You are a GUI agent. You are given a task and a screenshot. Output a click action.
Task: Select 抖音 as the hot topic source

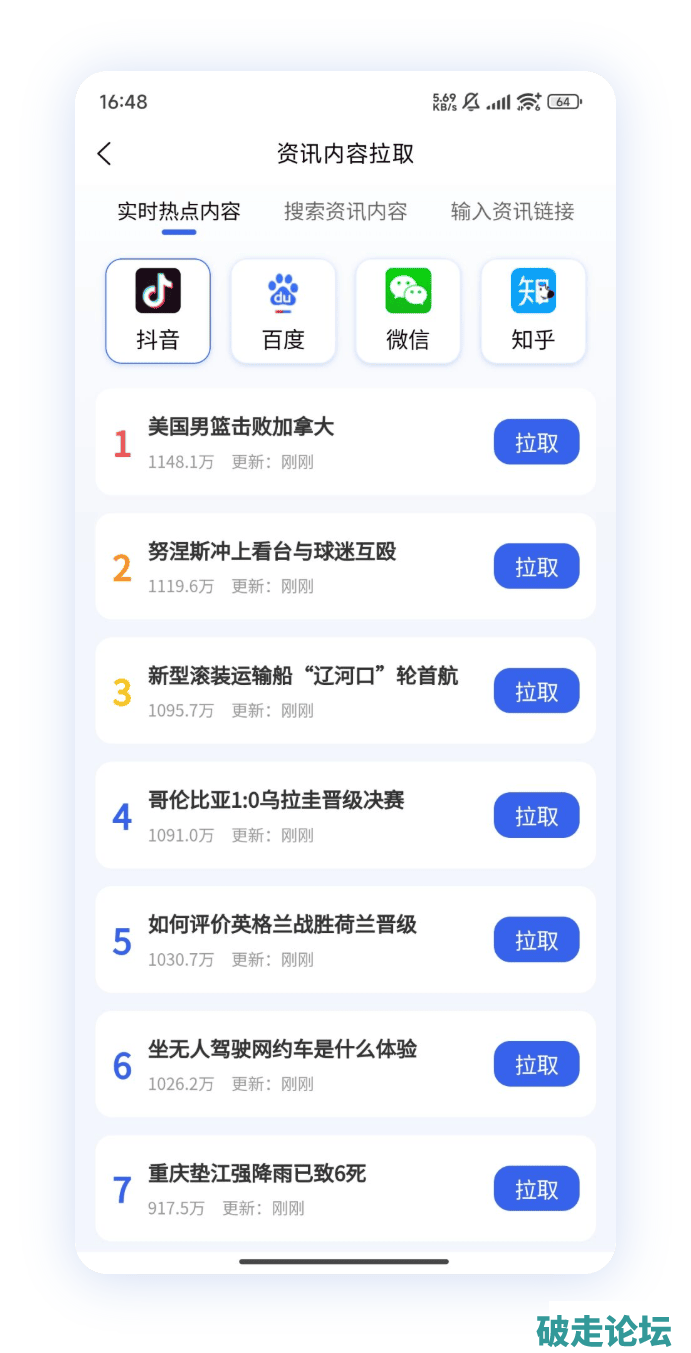point(158,311)
